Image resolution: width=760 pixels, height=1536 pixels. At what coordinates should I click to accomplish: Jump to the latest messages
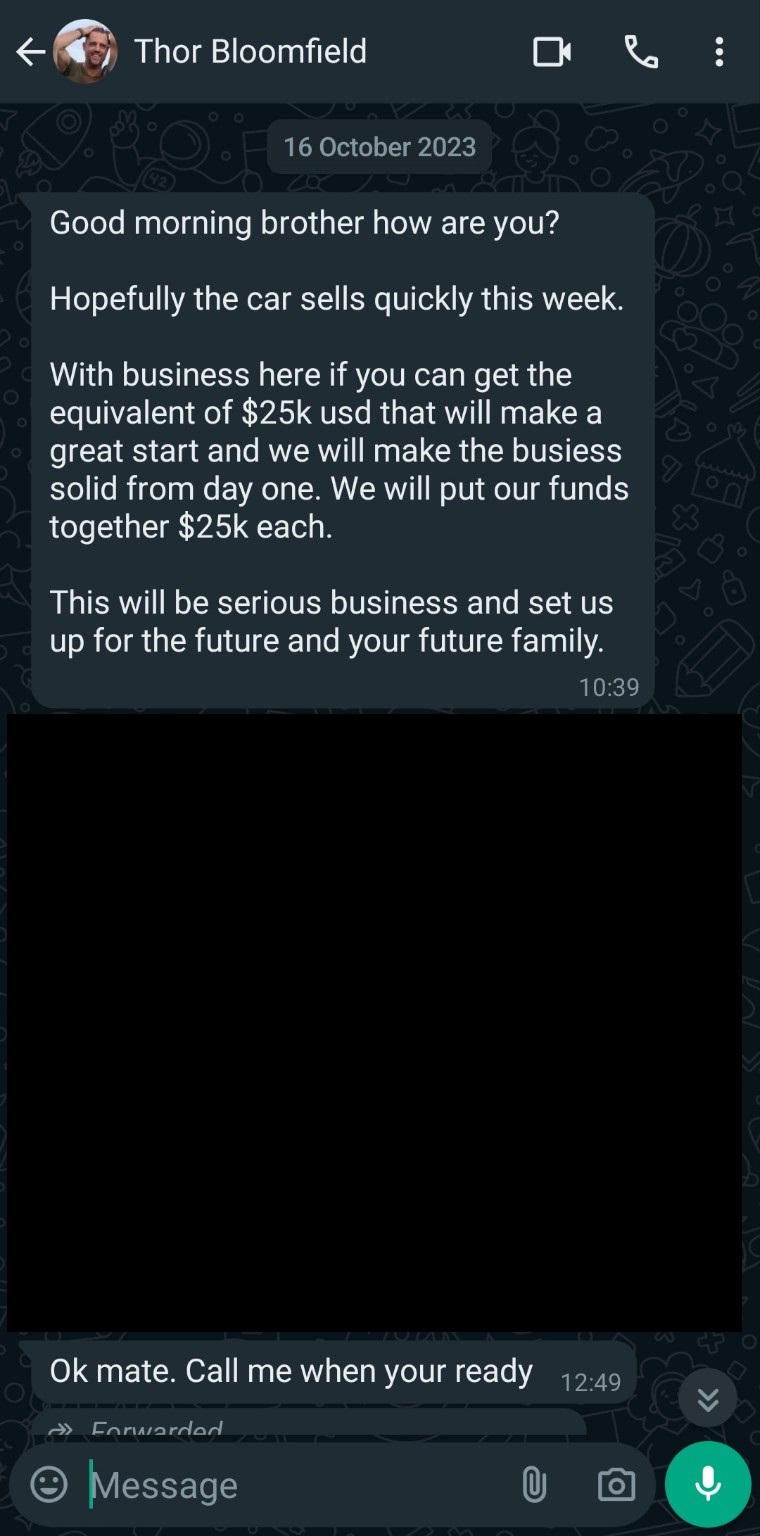708,1398
